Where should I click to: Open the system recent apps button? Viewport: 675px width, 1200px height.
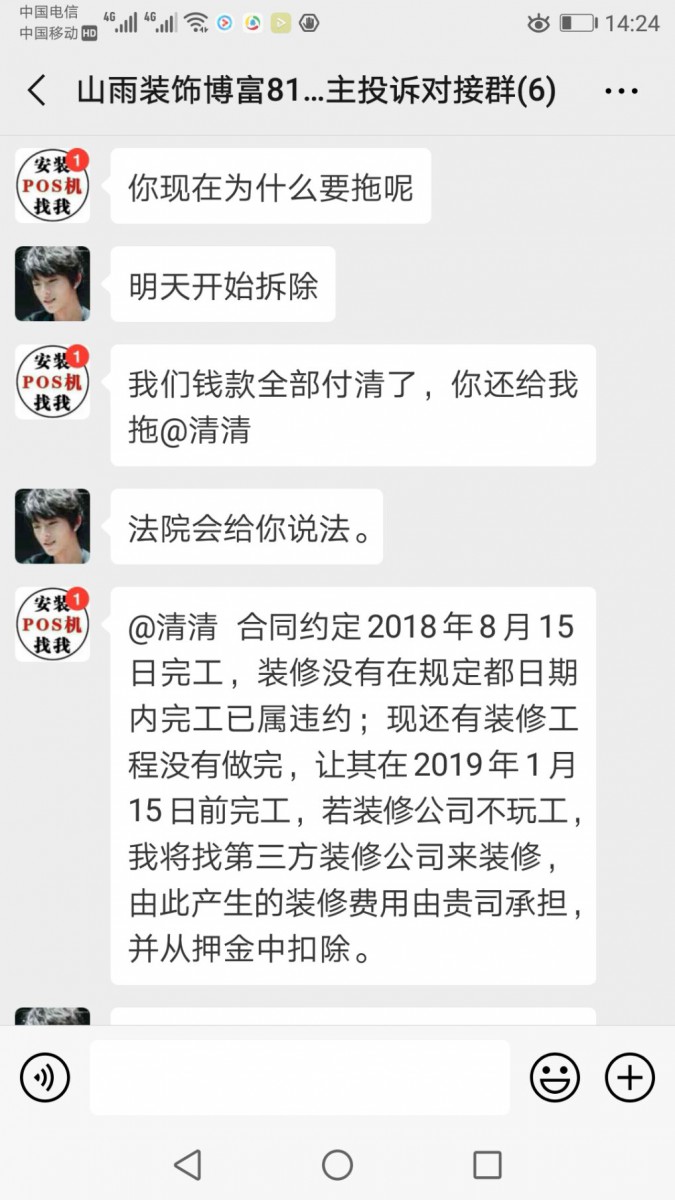[x=487, y=1165]
